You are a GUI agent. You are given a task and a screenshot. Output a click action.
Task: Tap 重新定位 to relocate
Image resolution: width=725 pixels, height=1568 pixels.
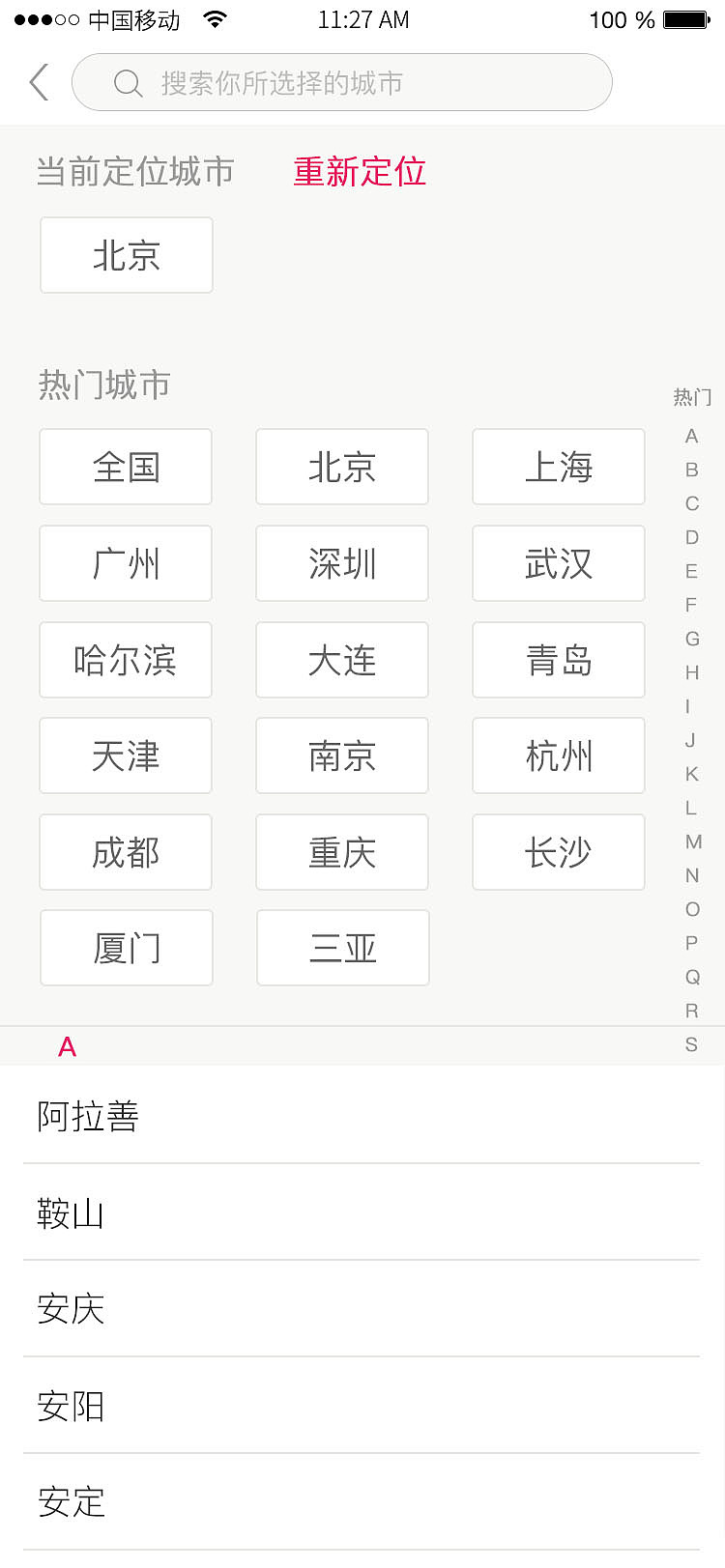click(360, 172)
